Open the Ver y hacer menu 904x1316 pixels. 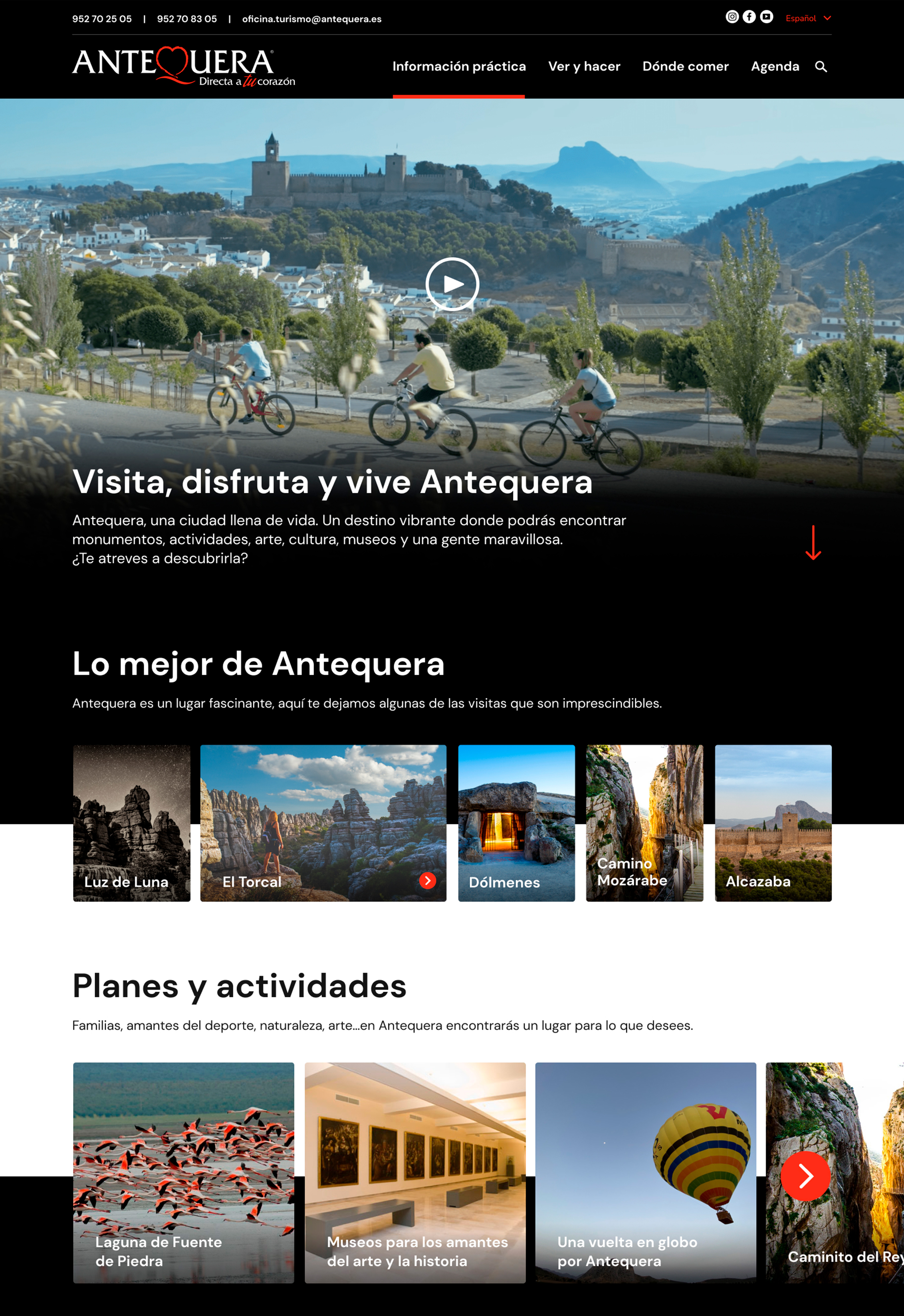point(584,66)
